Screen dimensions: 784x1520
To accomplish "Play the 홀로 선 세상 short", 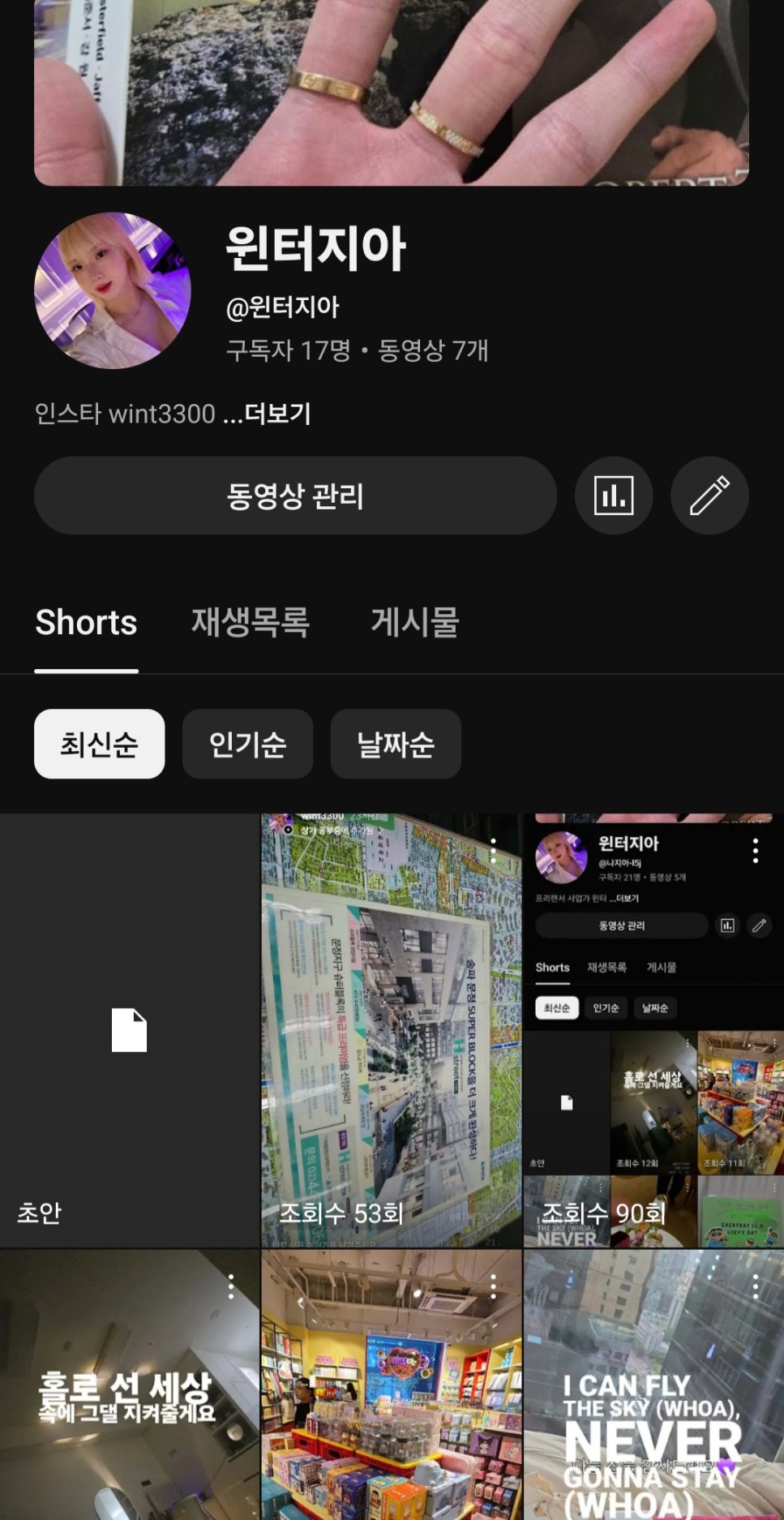I will click(129, 1395).
